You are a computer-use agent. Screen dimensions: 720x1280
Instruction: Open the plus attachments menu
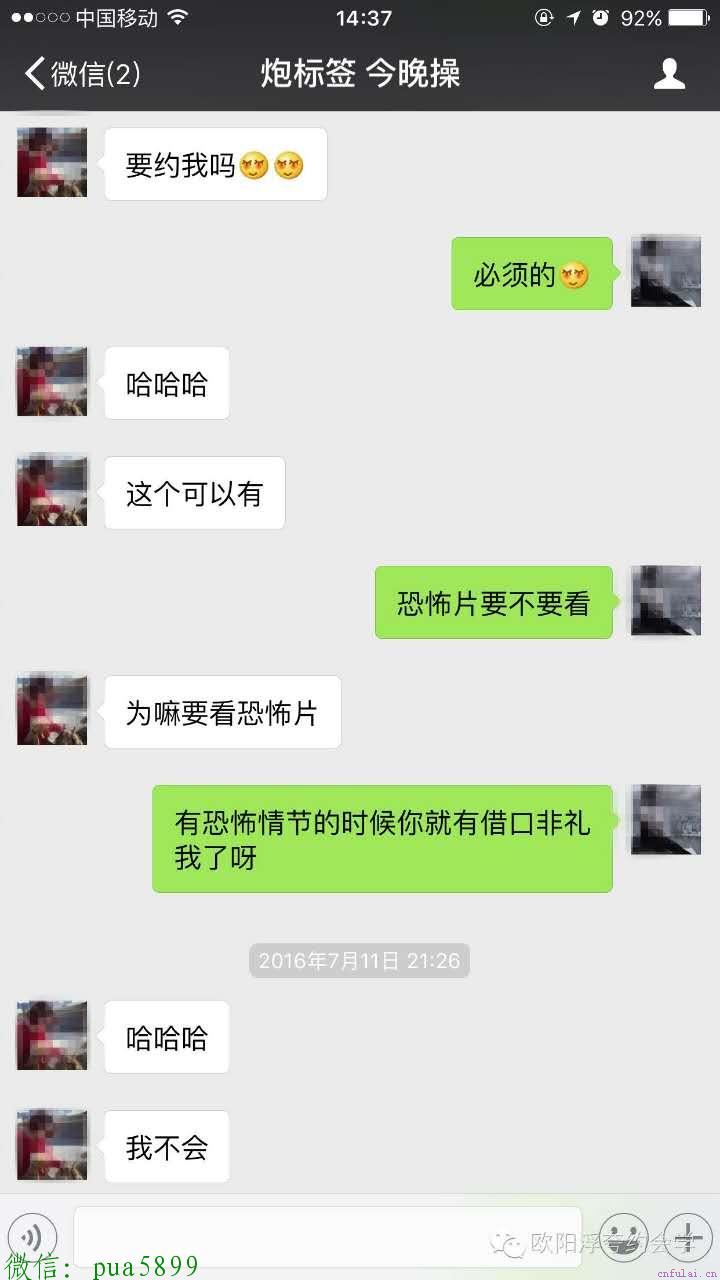click(688, 1237)
